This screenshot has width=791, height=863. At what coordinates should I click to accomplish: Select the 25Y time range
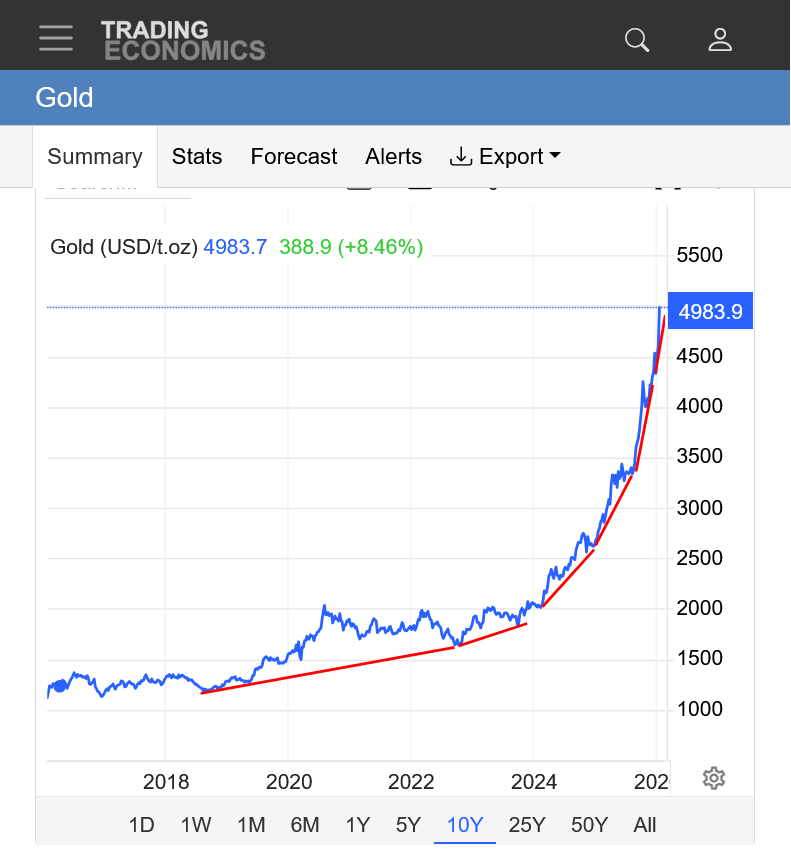(527, 825)
